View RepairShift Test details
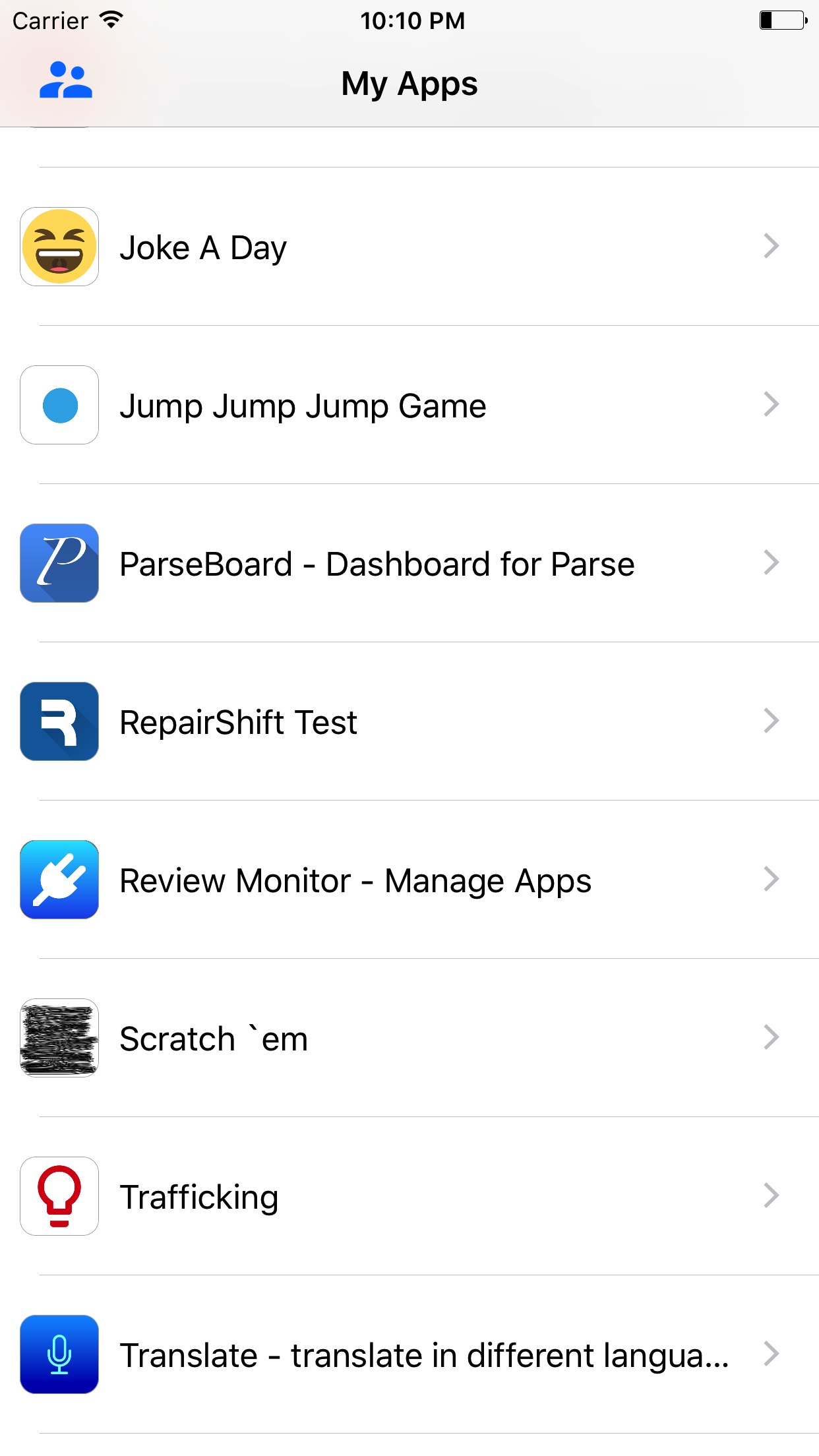 (409, 722)
